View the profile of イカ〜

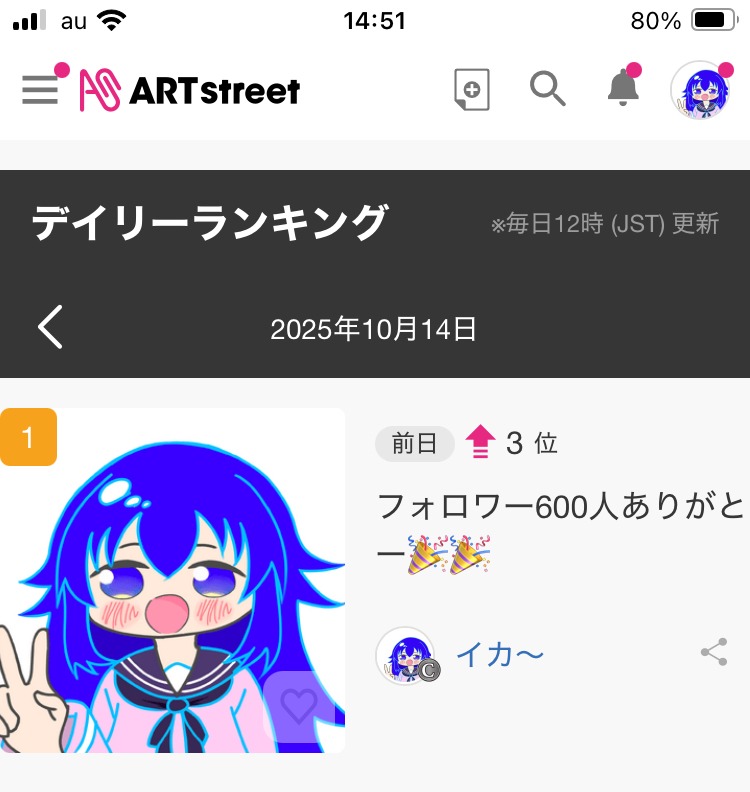(499, 656)
